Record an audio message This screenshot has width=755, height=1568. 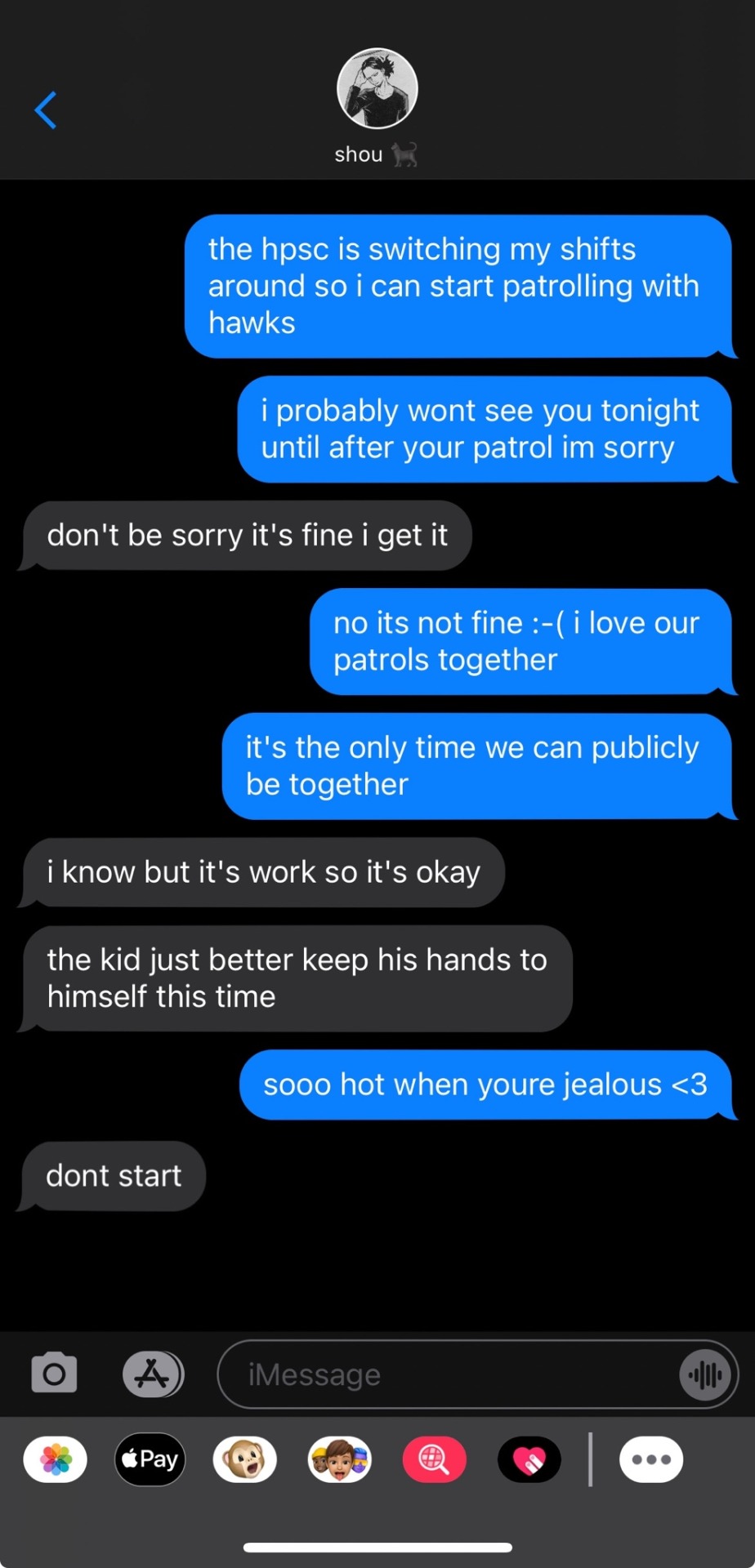[704, 1375]
